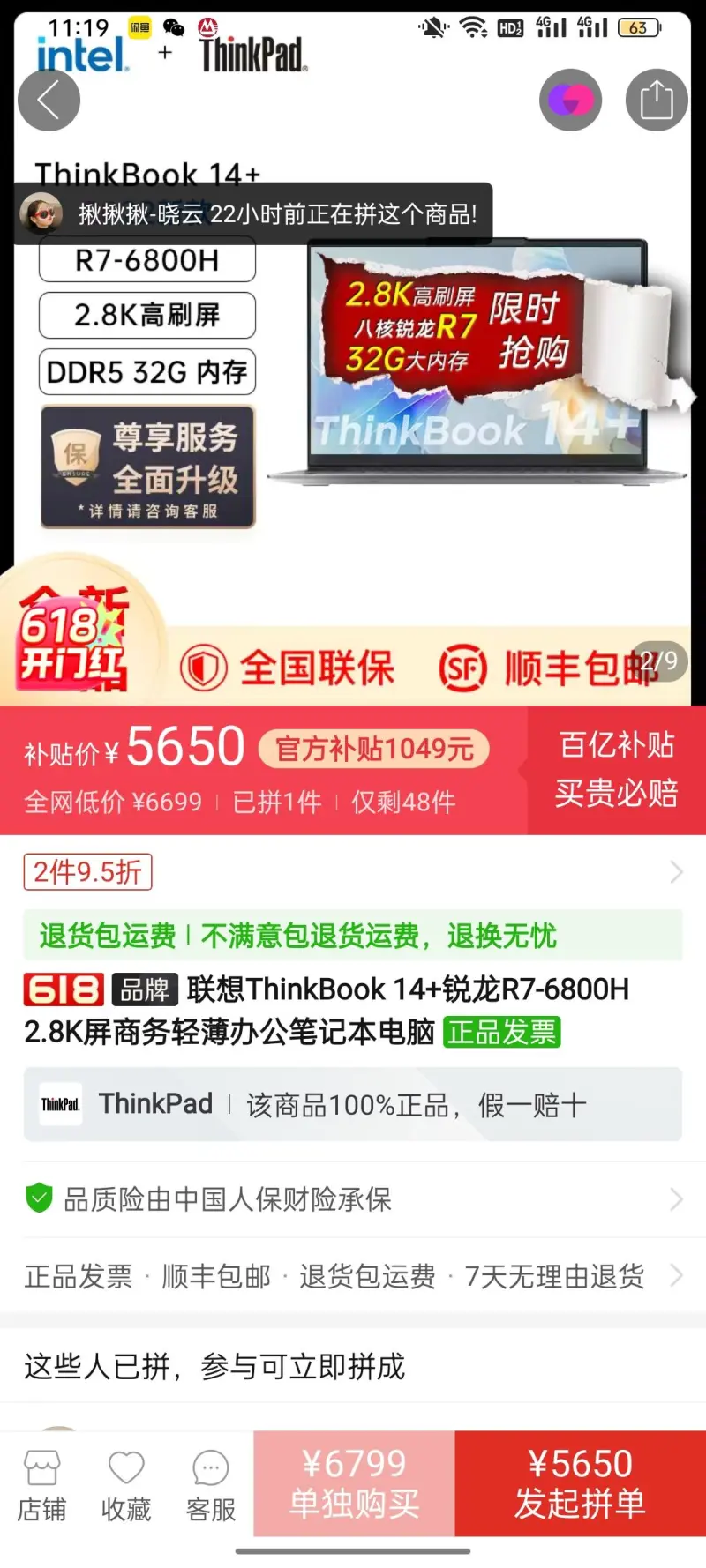Open the purple-pink circular icon
The width and height of the screenshot is (706, 1568).
pos(570,100)
